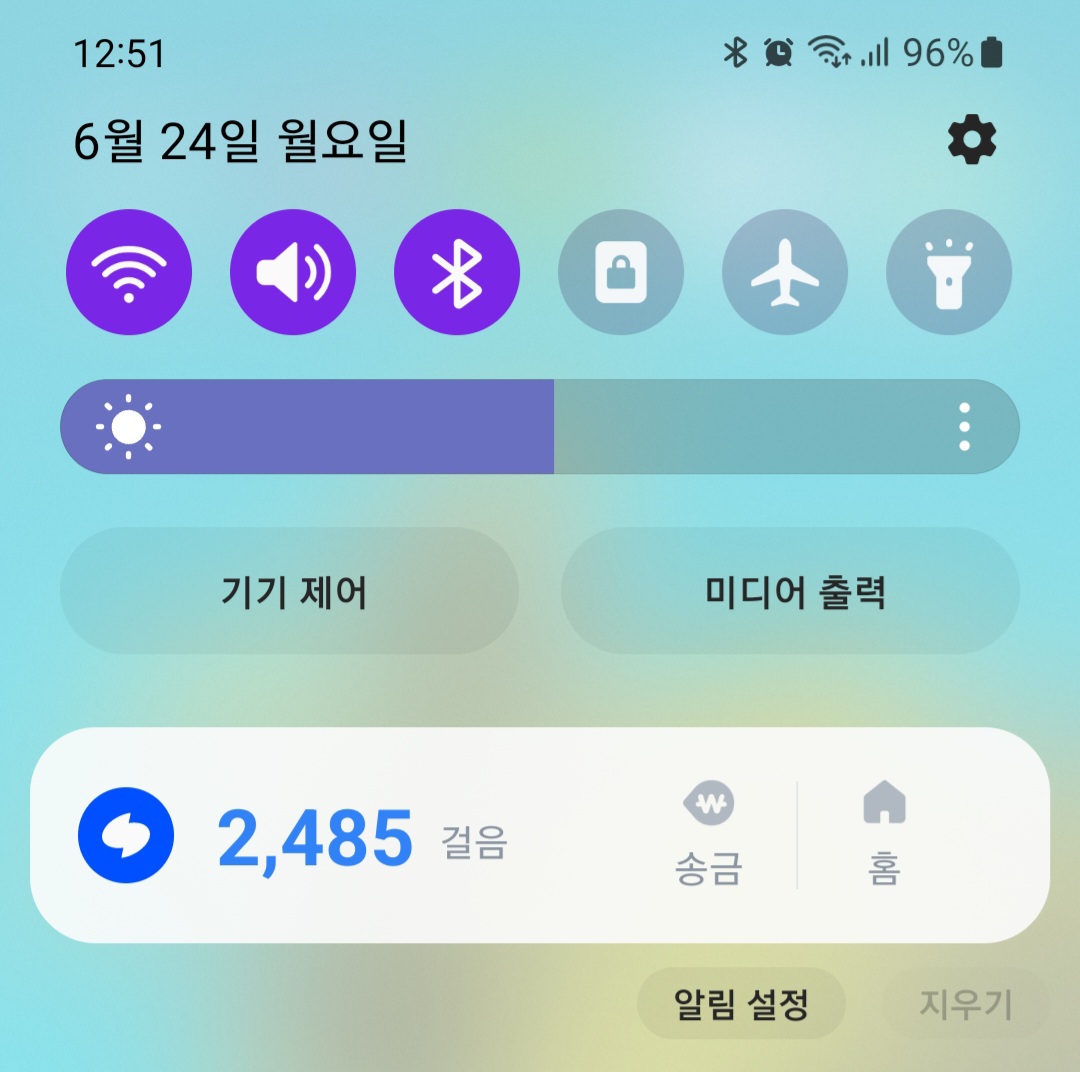Disable the Bluetooth quick toggle
Viewport: 1080px width, 1072px height.
pos(457,272)
